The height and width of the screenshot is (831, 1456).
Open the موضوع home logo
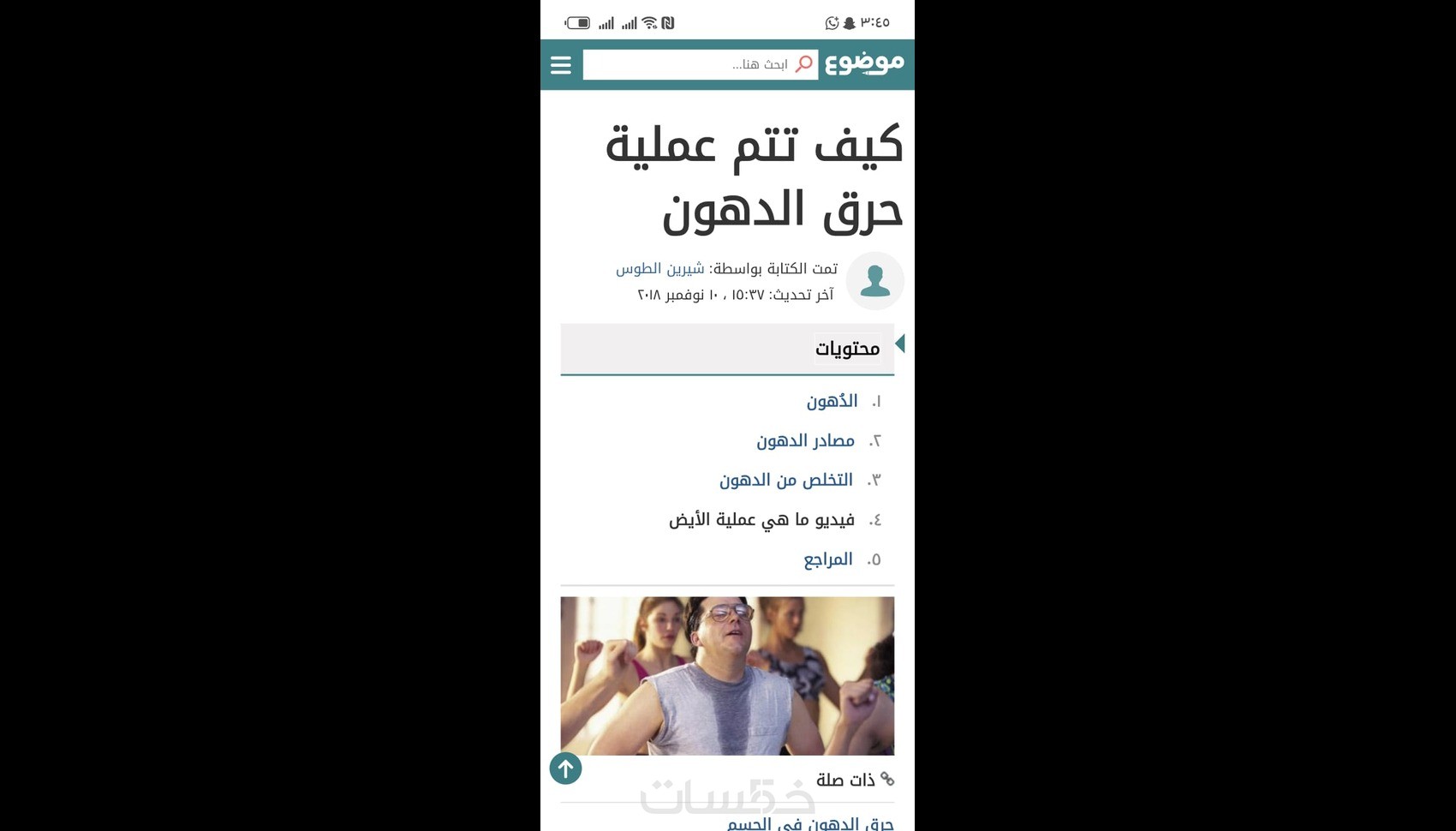click(864, 63)
